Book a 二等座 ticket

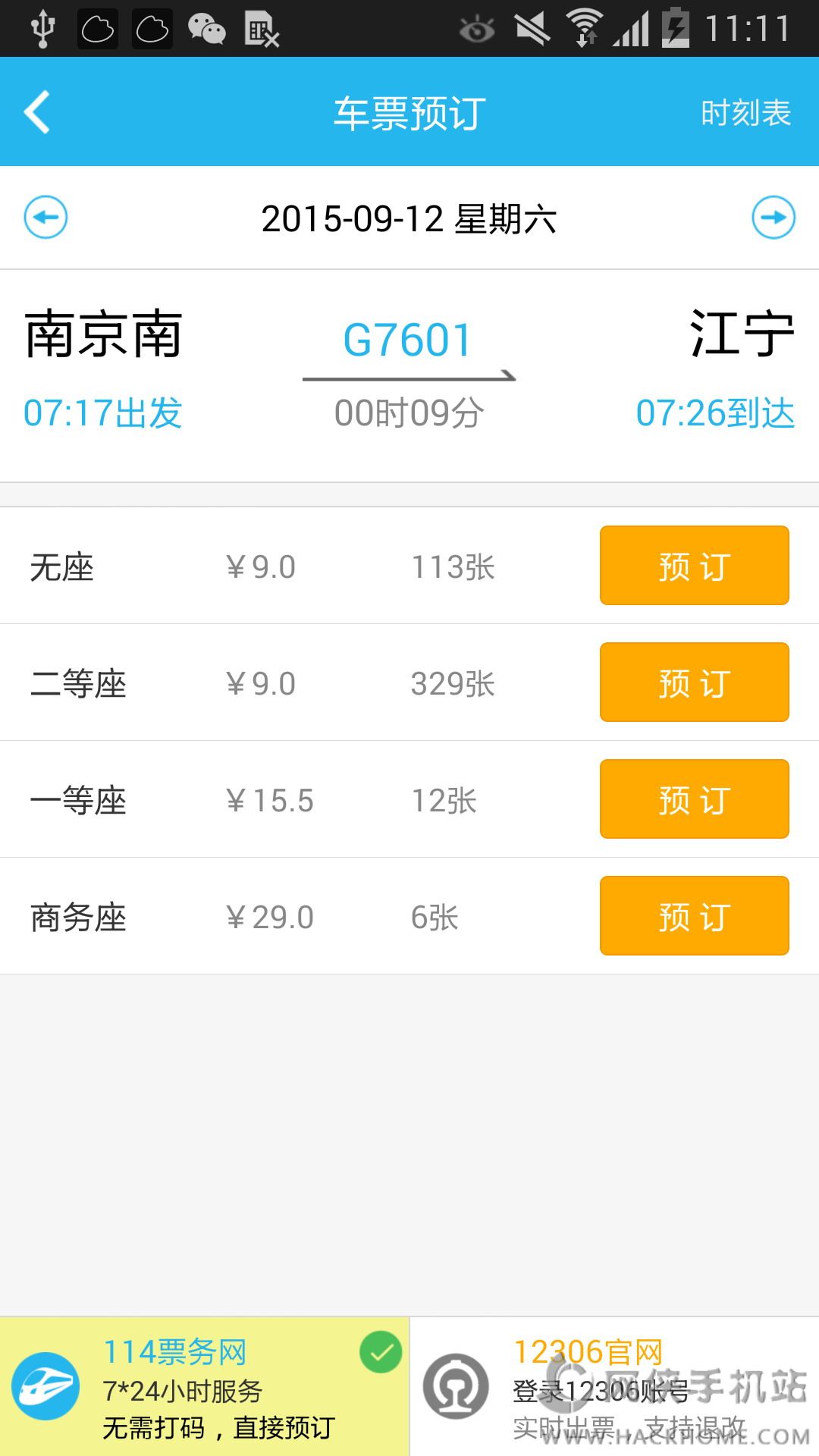click(x=694, y=682)
